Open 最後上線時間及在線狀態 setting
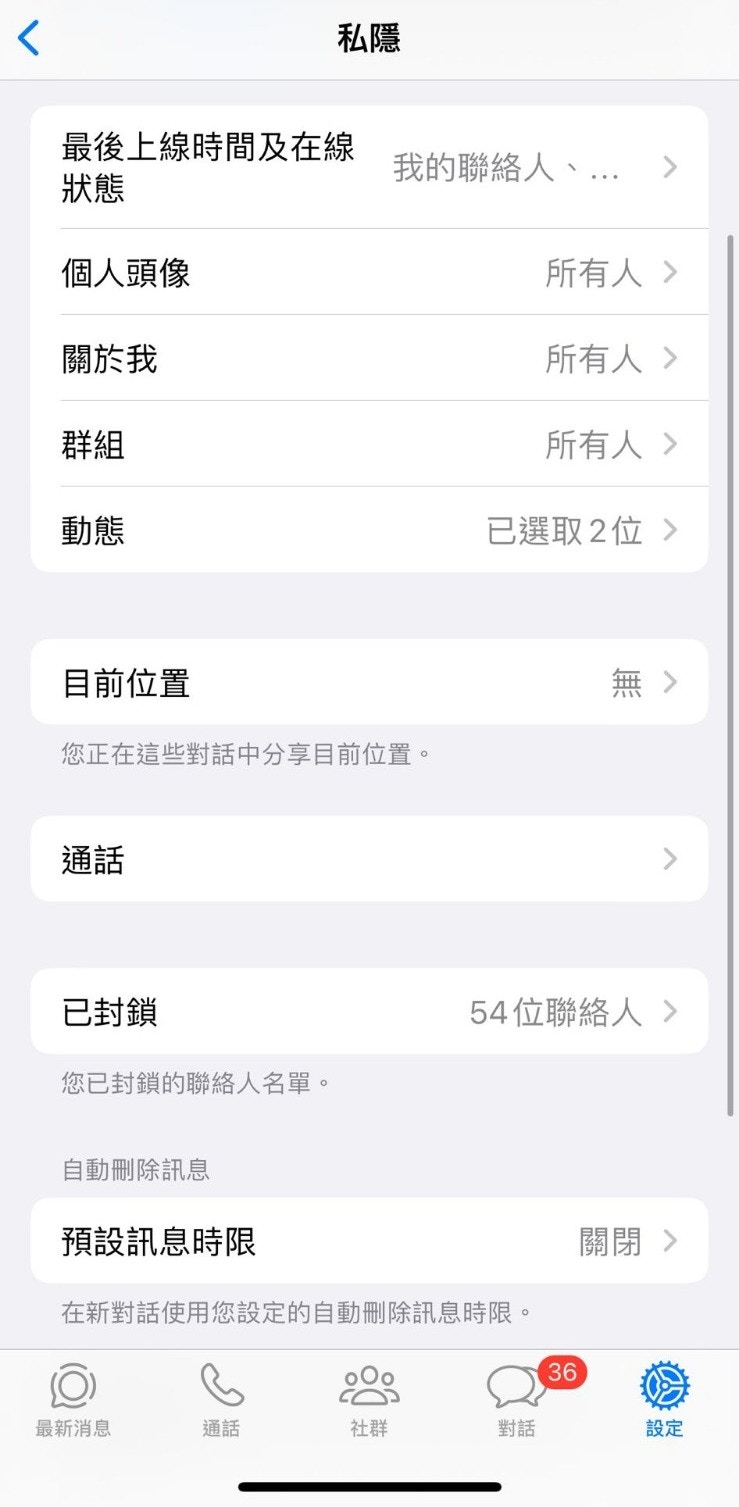The height and width of the screenshot is (1507, 739). (x=369, y=167)
